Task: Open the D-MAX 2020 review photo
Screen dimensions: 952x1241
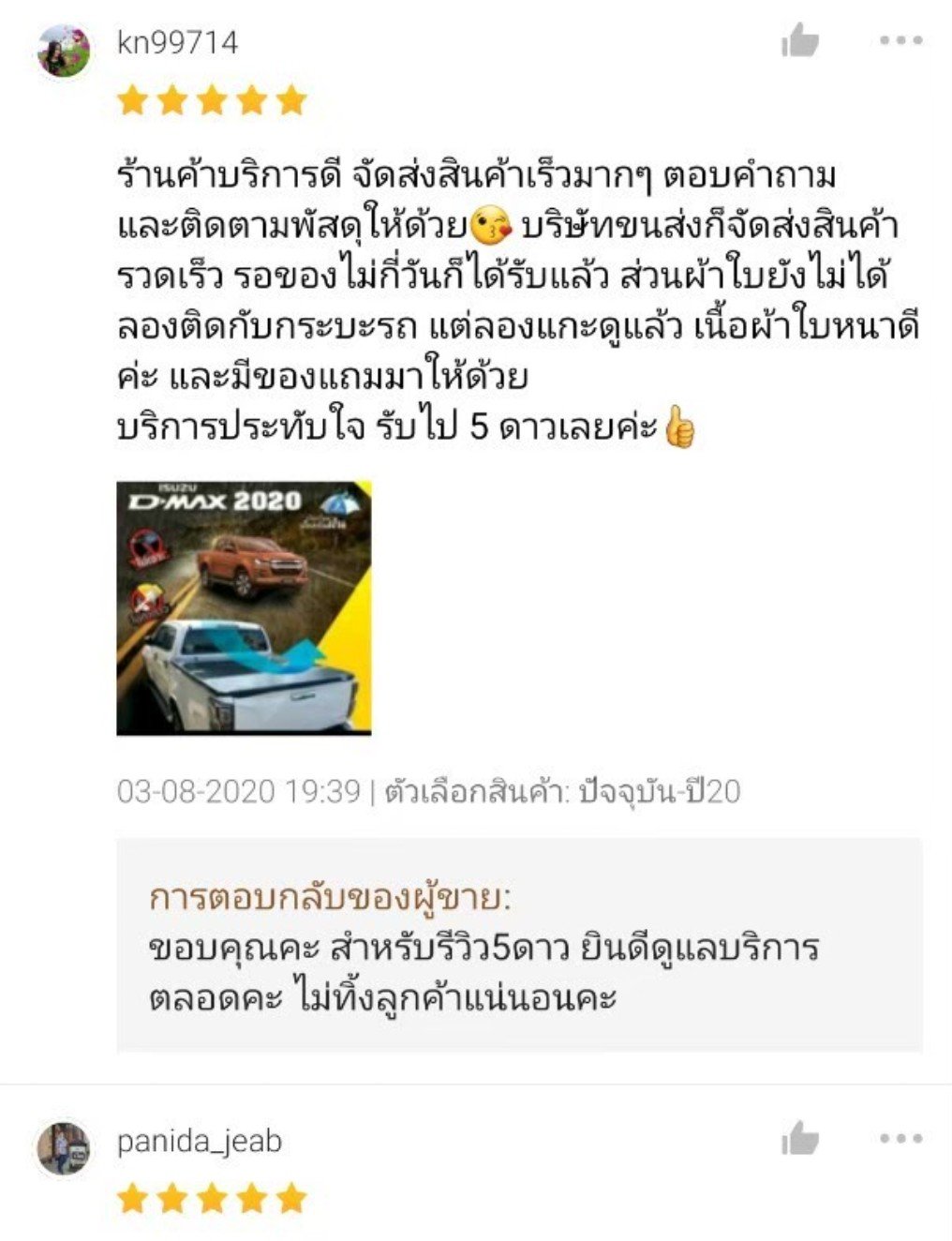Action: [244, 607]
